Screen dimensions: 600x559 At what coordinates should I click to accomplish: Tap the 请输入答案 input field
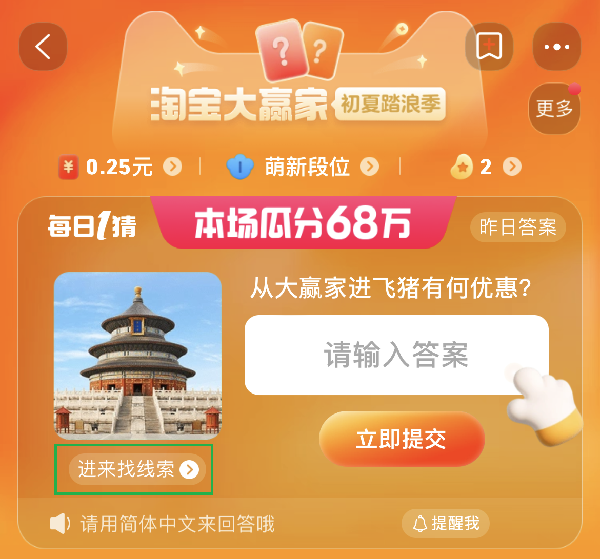[396, 354]
